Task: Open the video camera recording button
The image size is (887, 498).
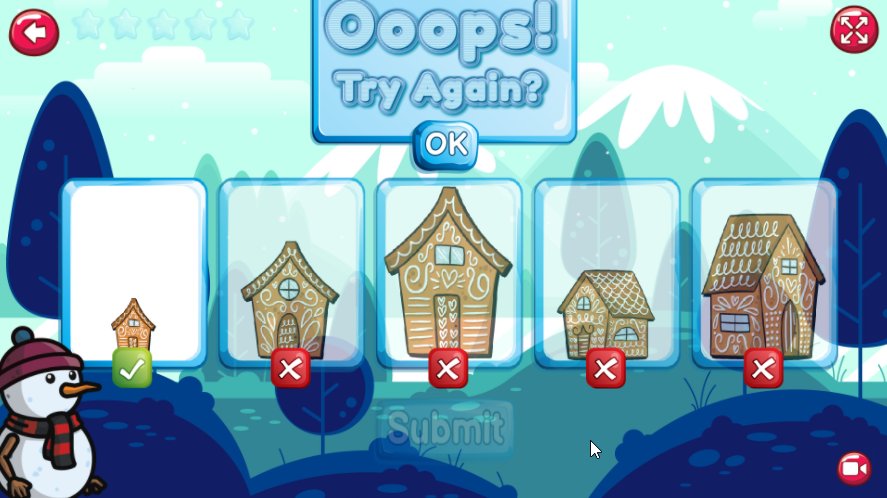Action: [x=854, y=468]
